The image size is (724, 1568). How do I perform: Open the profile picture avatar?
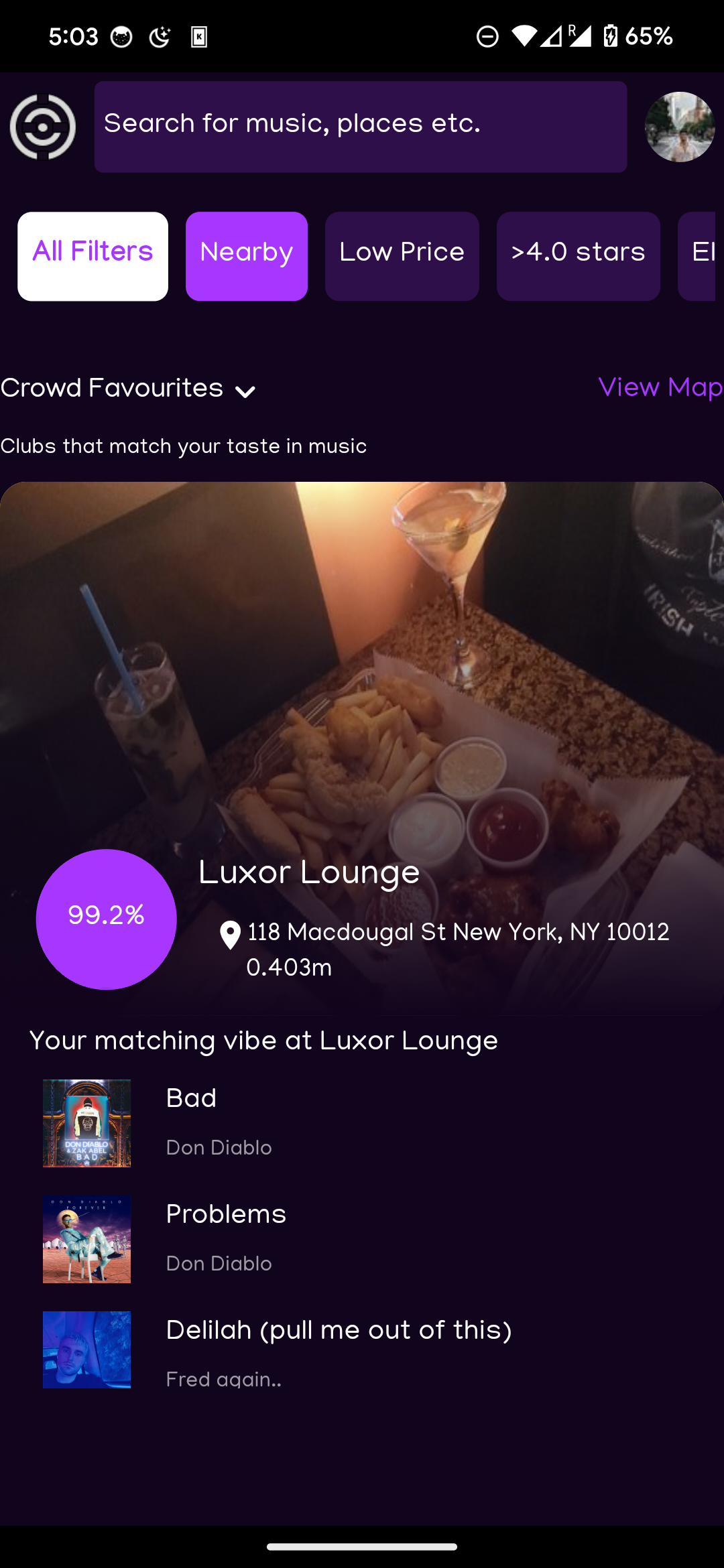tap(679, 127)
